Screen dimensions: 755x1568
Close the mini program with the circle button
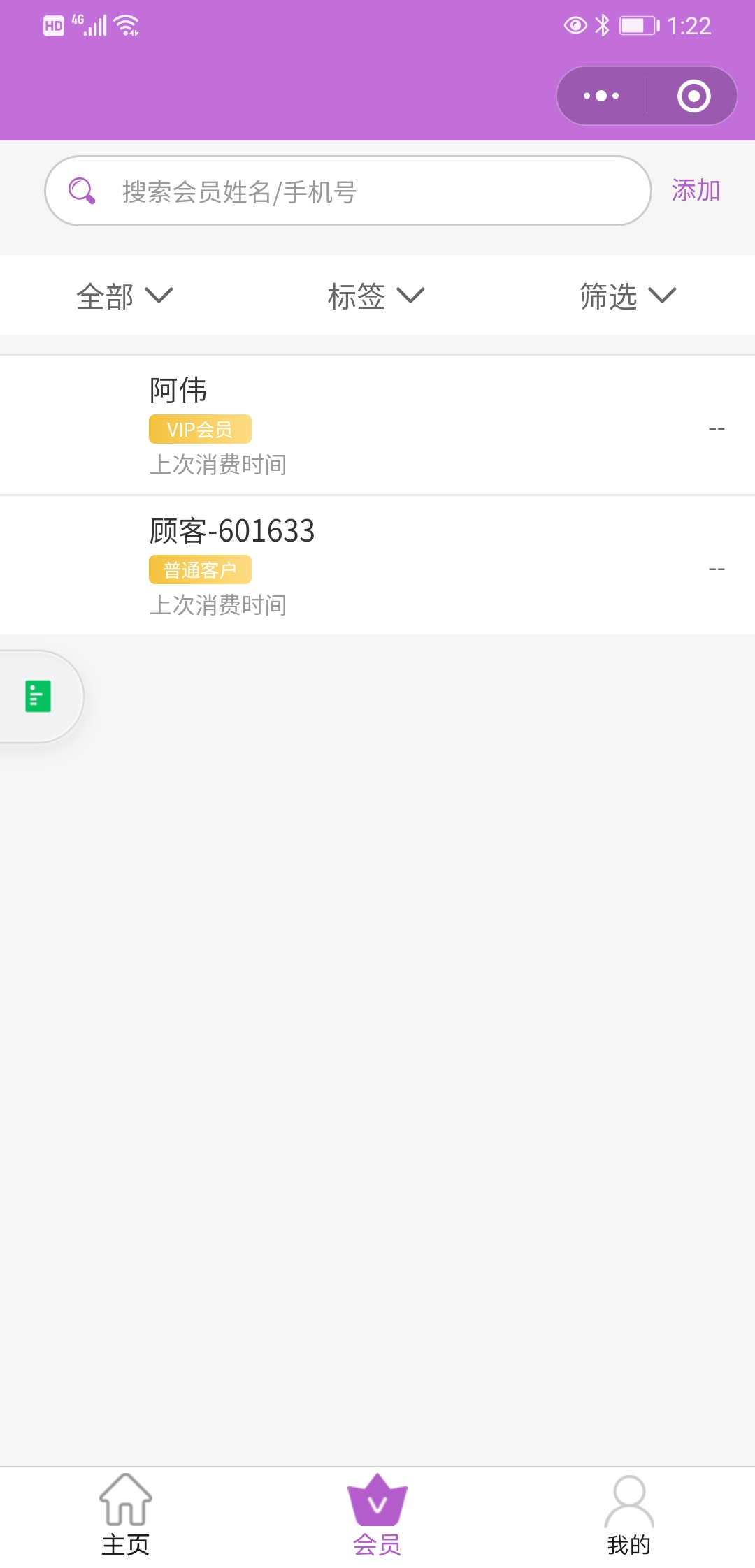point(693,96)
